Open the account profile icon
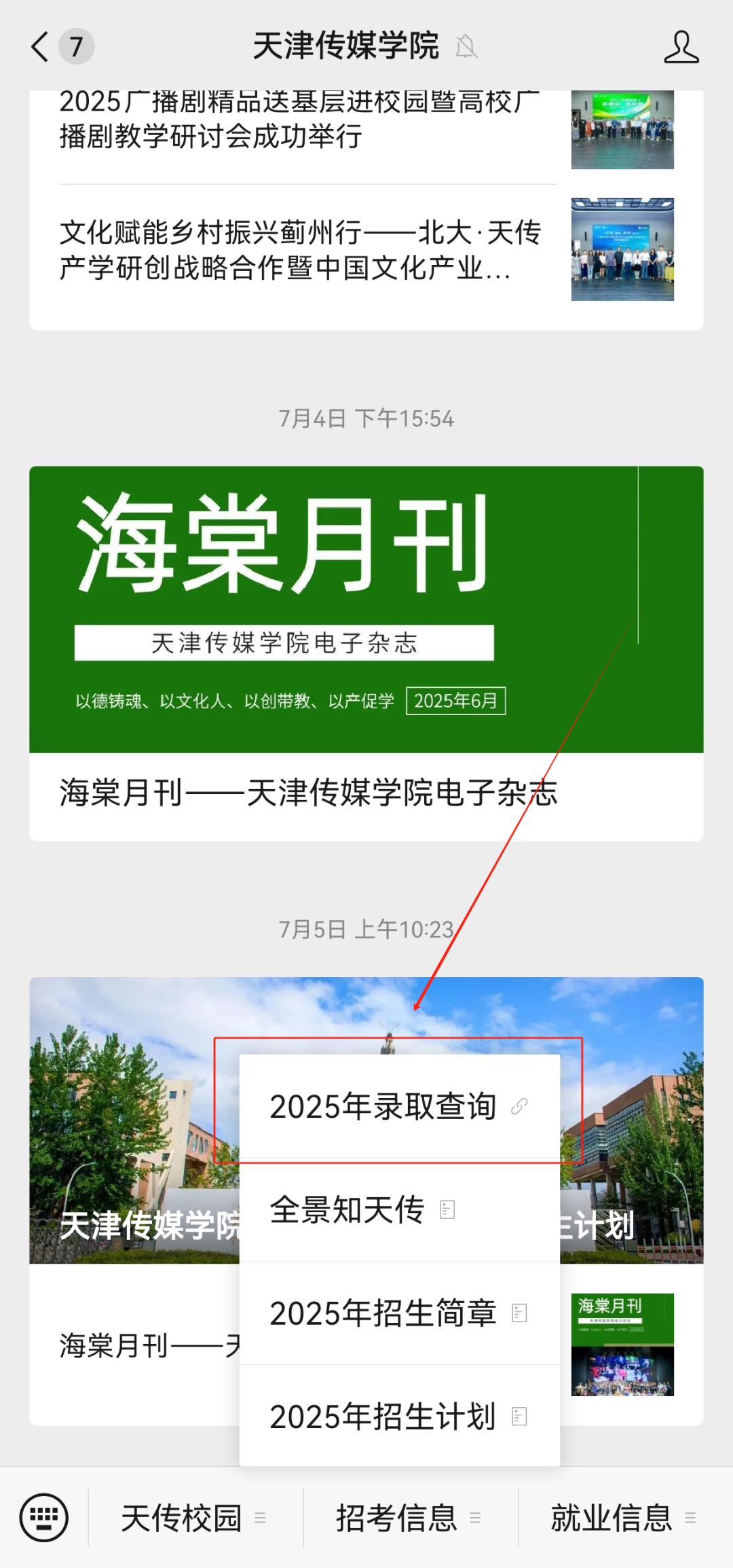Image resolution: width=733 pixels, height=1568 pixels. pos(681,47)
